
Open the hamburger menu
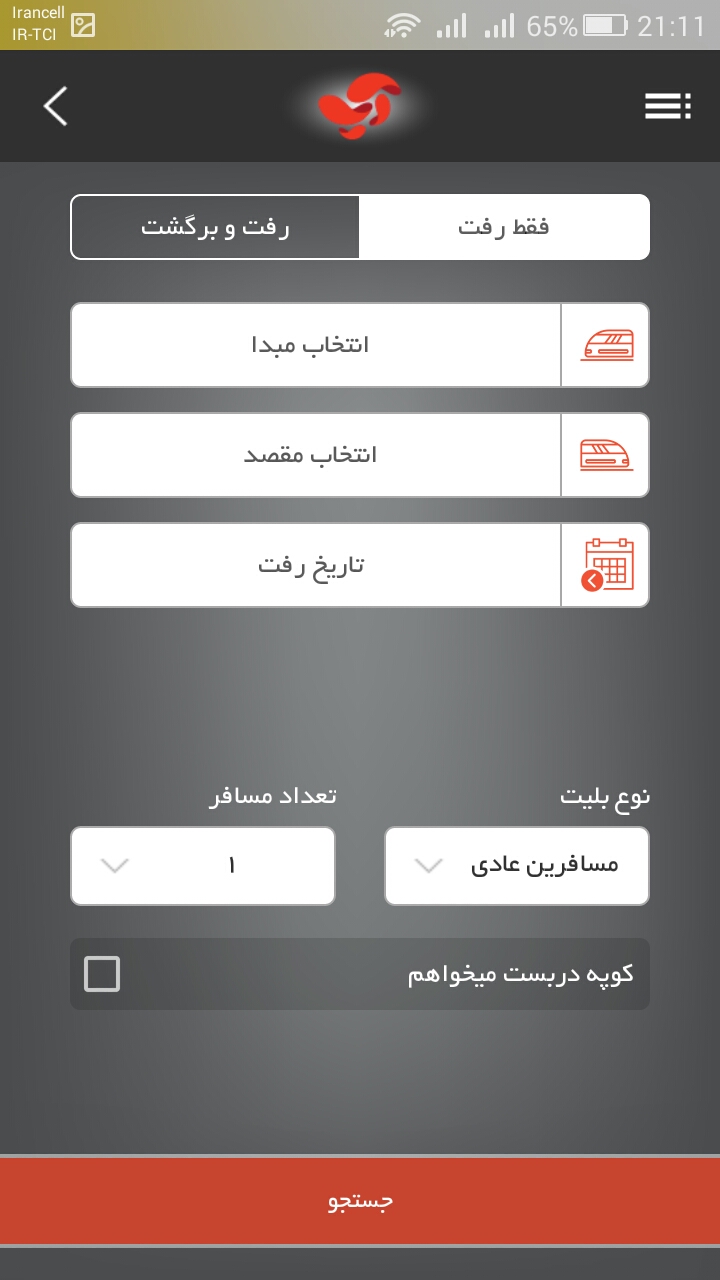[667, 106]
